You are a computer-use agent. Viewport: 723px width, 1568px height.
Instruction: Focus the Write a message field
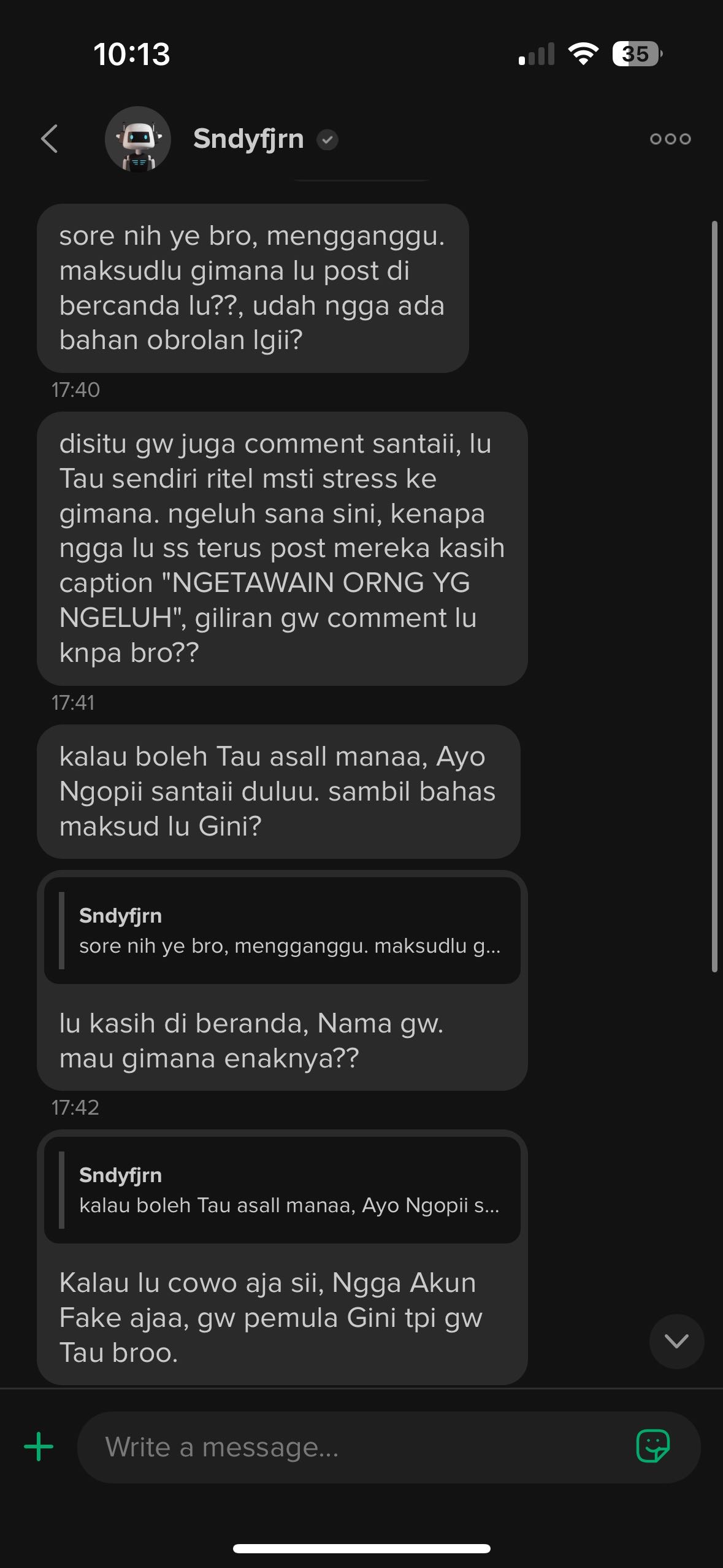356,1447
